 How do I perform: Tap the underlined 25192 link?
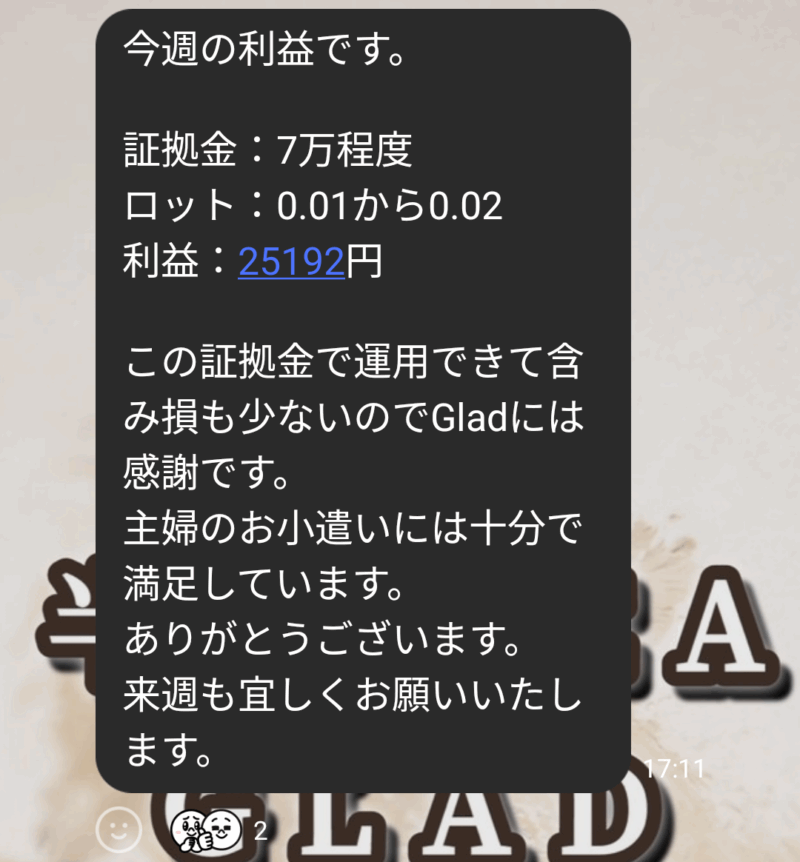tap(291, 262)
